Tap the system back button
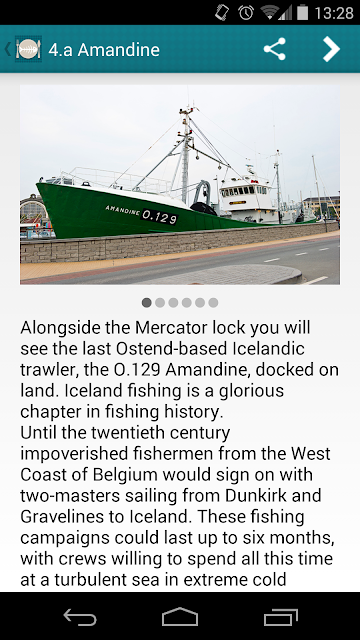 point(80,617)
